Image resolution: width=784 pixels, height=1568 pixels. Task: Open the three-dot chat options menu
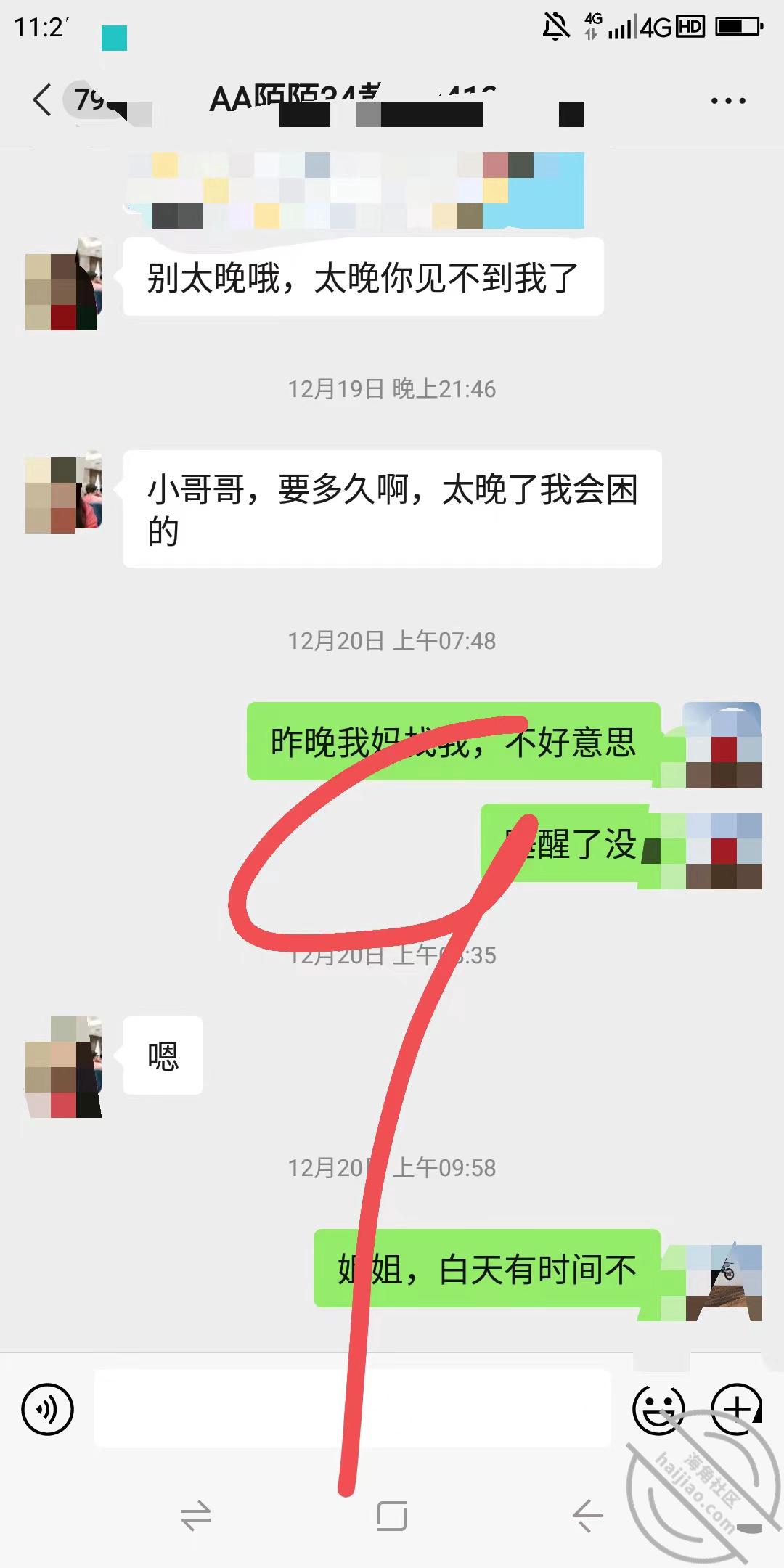click(x=728, y=101)
